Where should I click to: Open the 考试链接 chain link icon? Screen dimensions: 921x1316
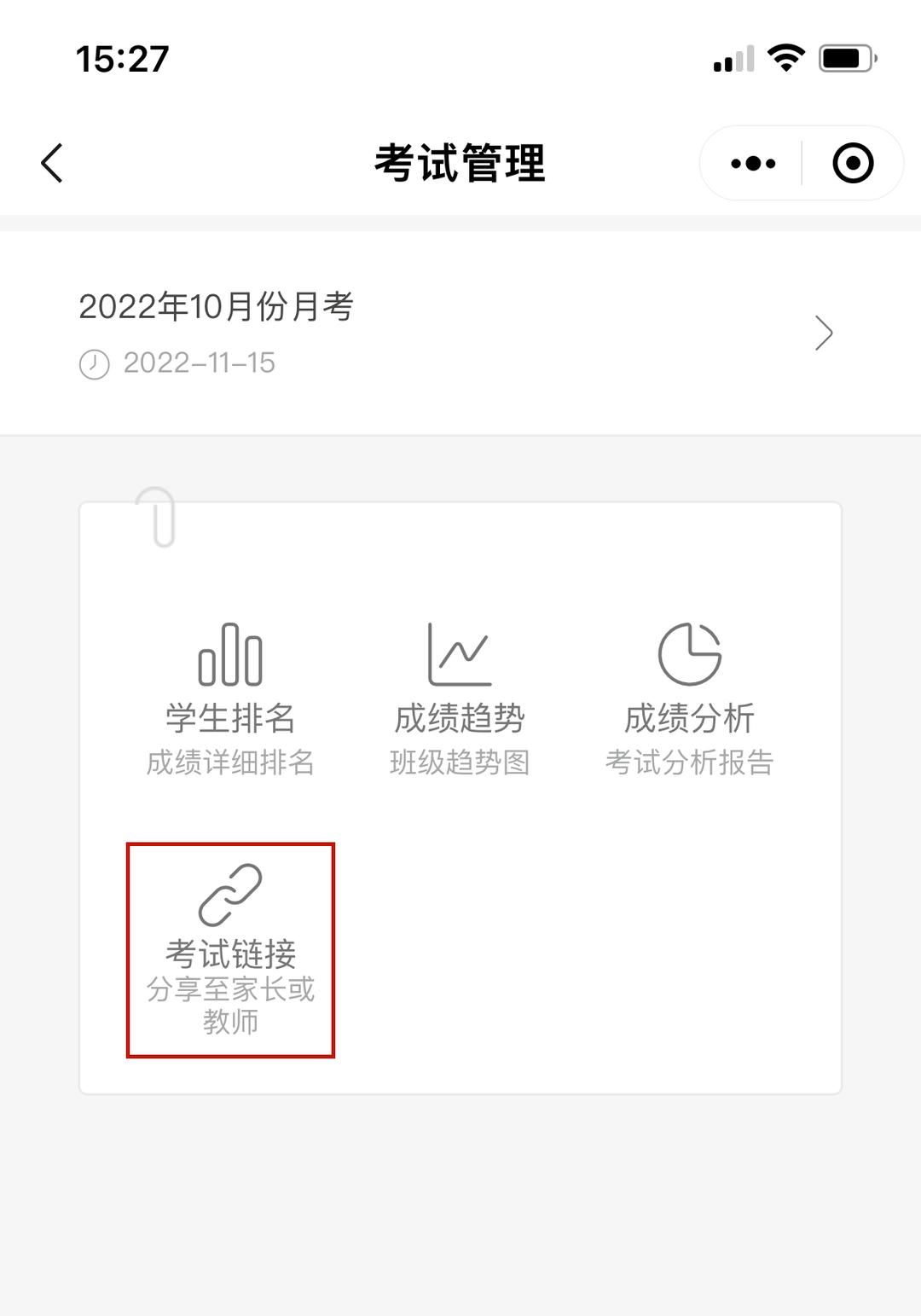[x=230, y=896]
